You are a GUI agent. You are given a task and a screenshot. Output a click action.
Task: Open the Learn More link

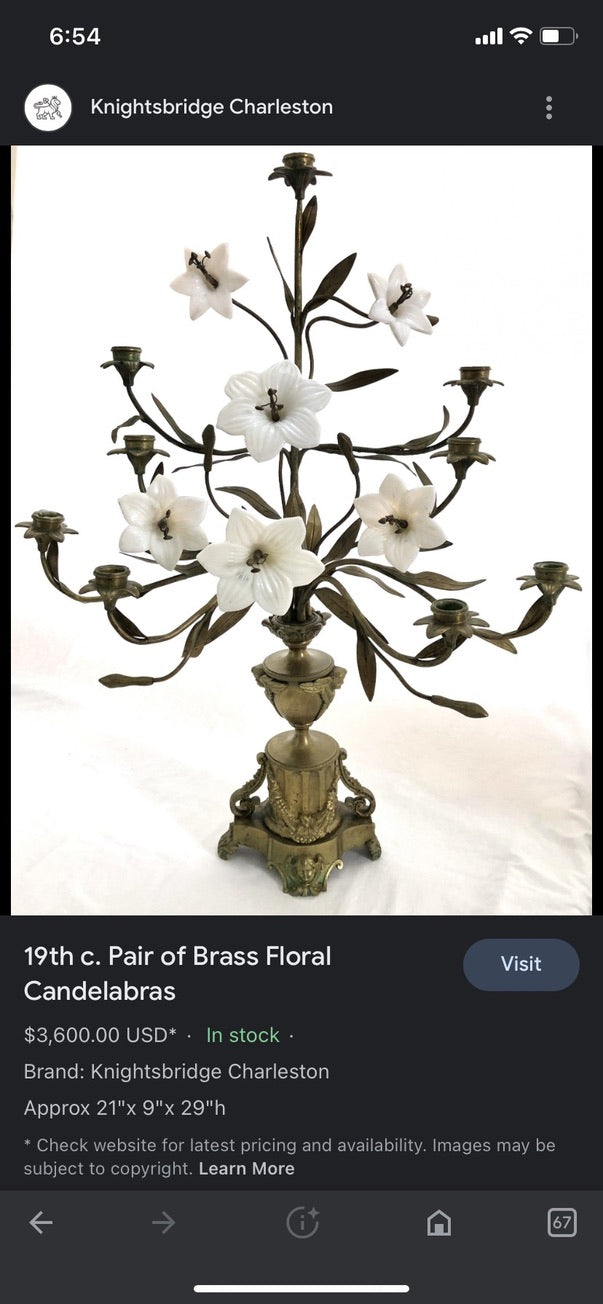click(x=246, y=1168)
